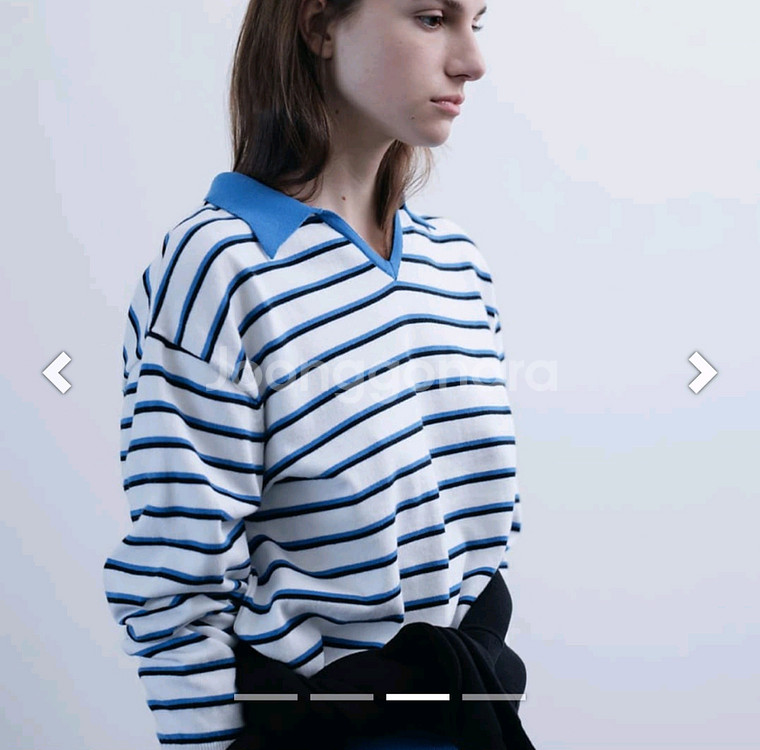Select the second image indicator

point(341,697)
